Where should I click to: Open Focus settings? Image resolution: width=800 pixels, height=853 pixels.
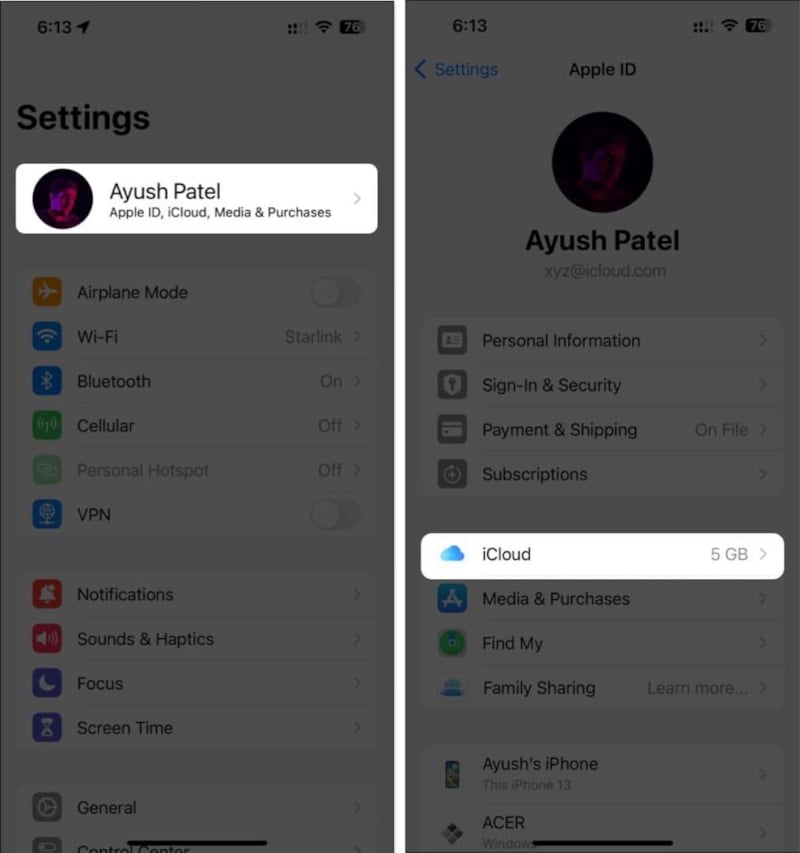coord(196,683)
